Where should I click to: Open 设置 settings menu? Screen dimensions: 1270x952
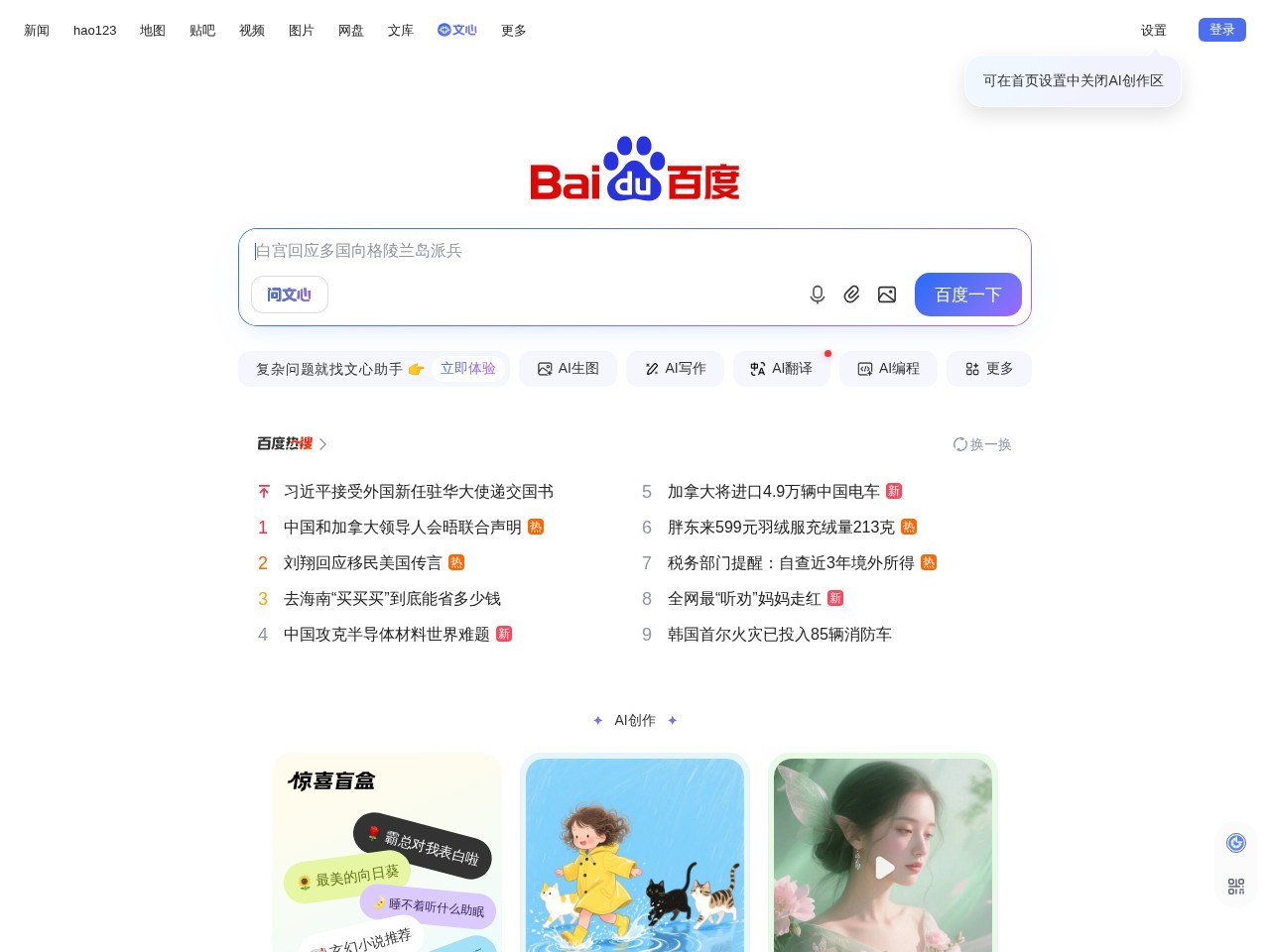[x=1153, y=31]
